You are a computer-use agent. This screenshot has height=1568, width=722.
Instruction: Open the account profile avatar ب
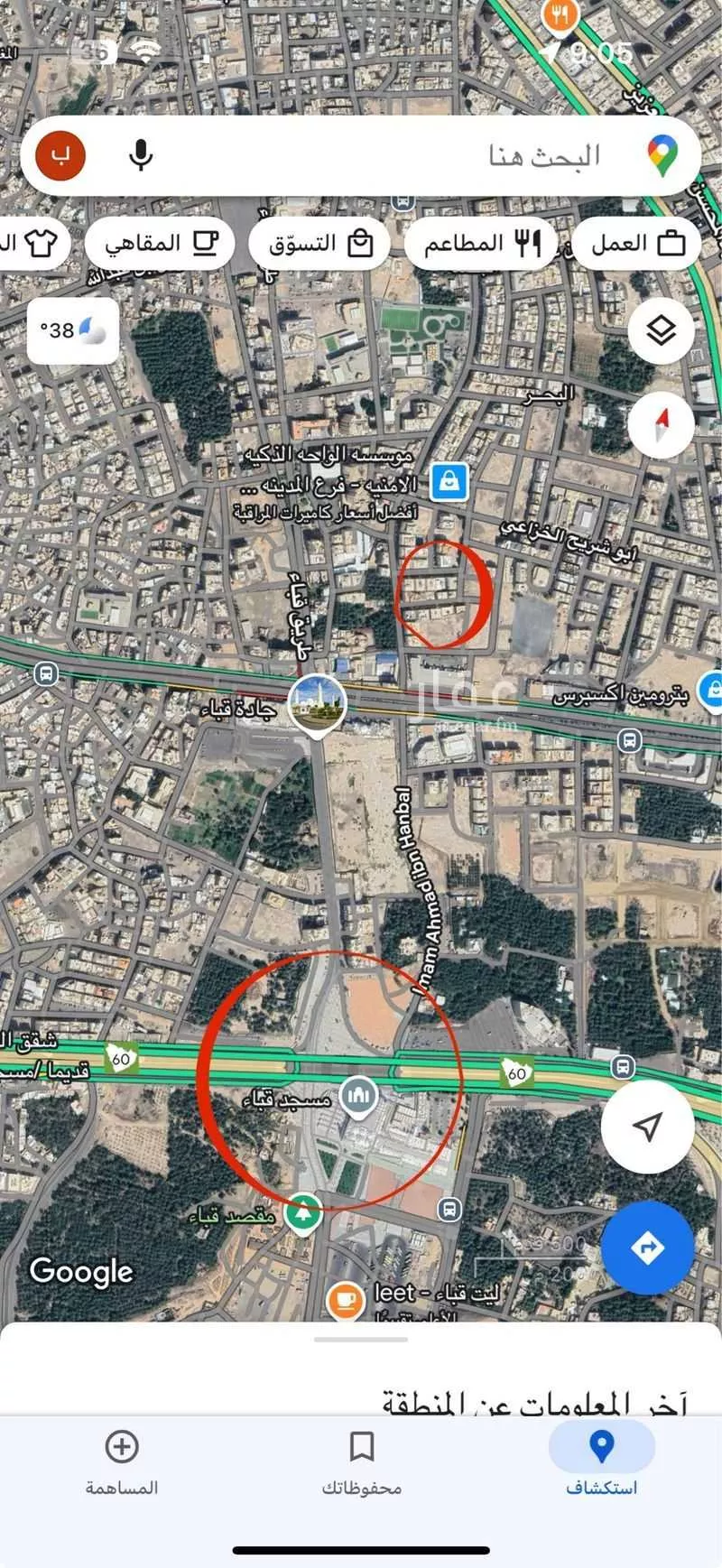point(60,156)
